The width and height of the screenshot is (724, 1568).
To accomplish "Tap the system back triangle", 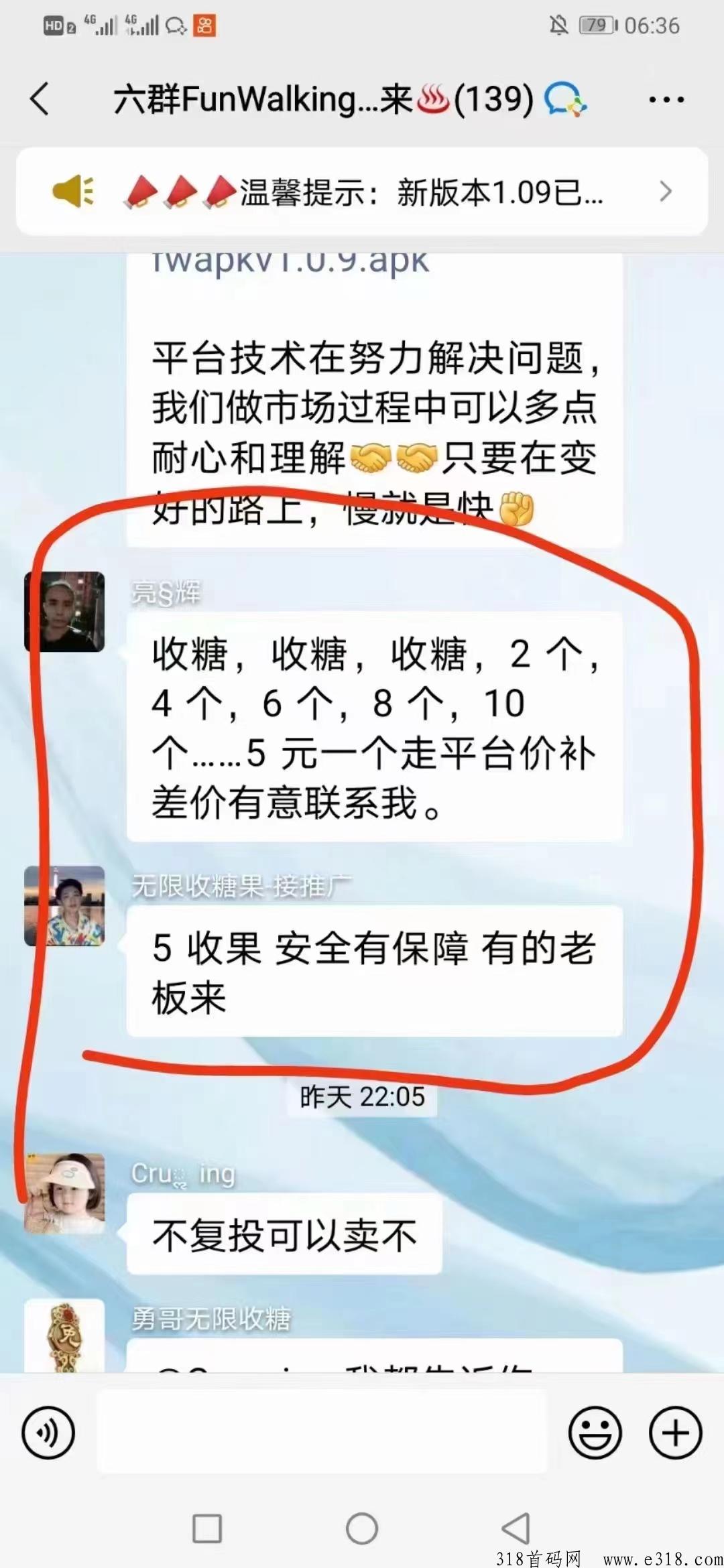I will pos(516,1528).
